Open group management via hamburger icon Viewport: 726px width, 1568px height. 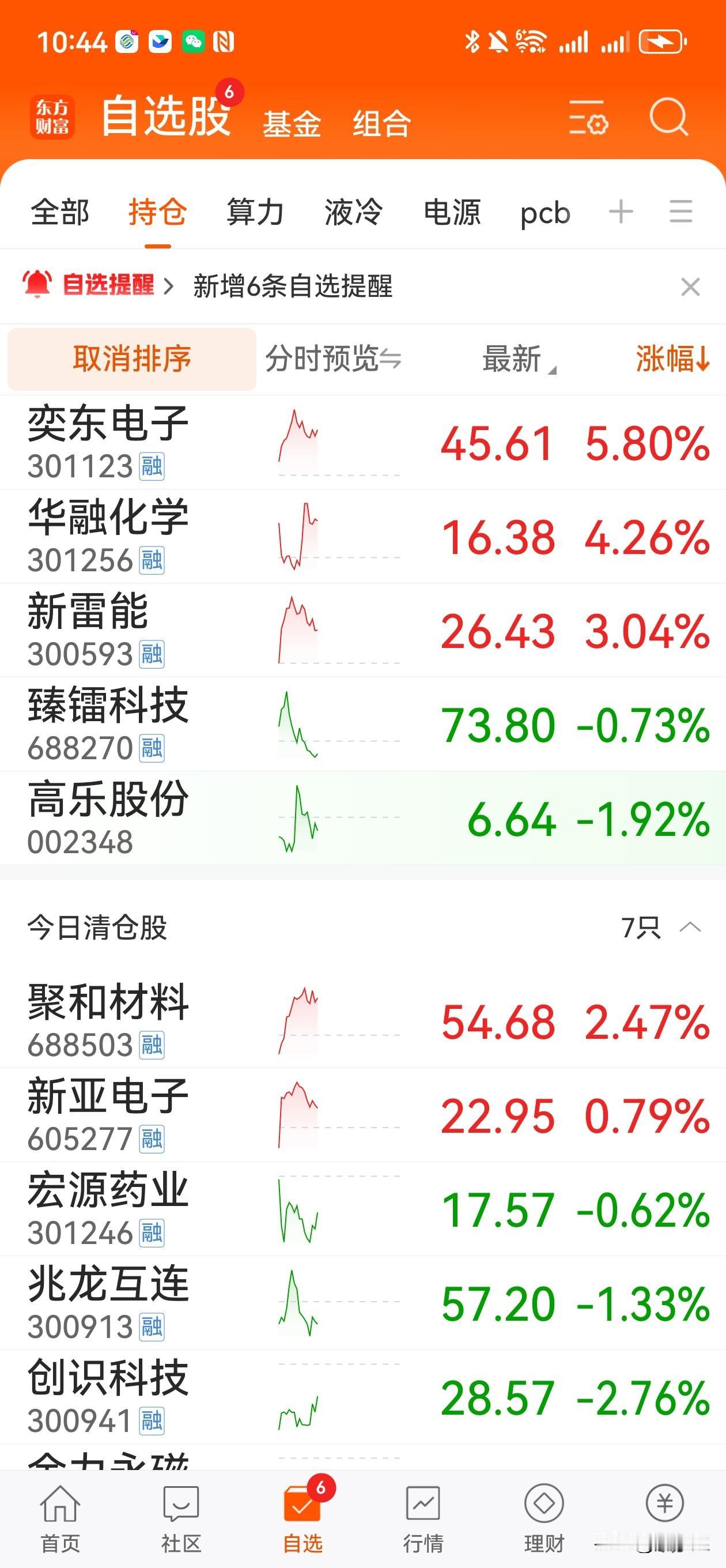point(681,212)
